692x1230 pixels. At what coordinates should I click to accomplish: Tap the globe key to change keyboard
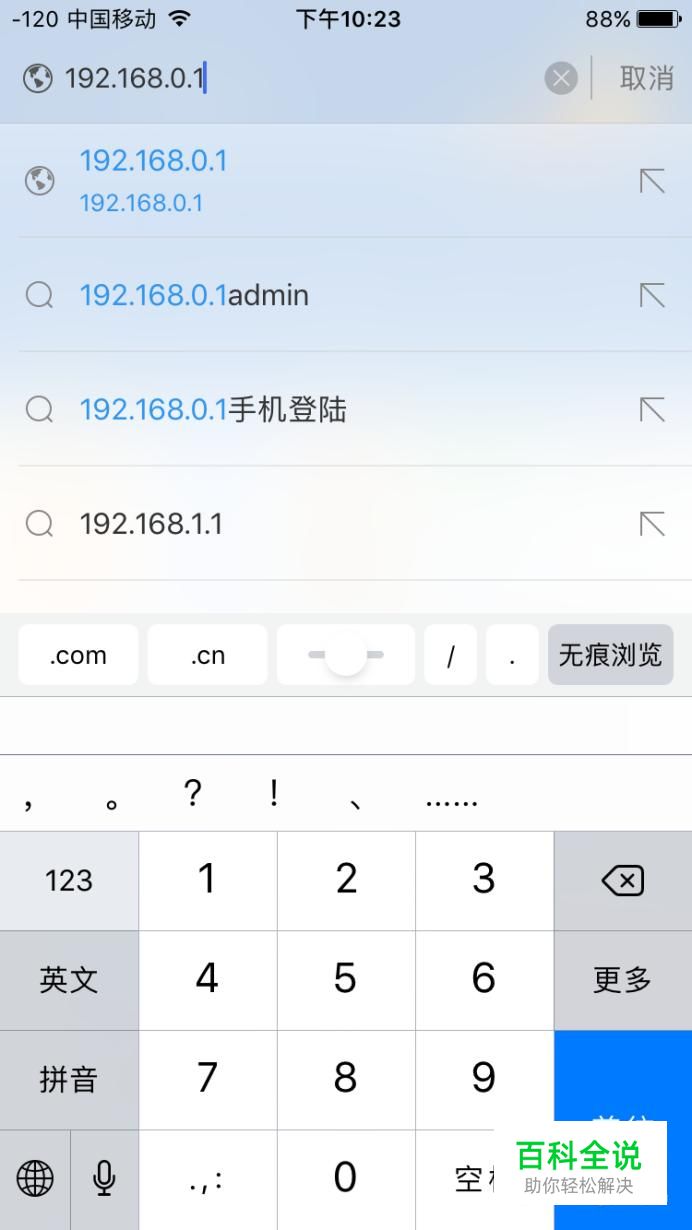35,1179
